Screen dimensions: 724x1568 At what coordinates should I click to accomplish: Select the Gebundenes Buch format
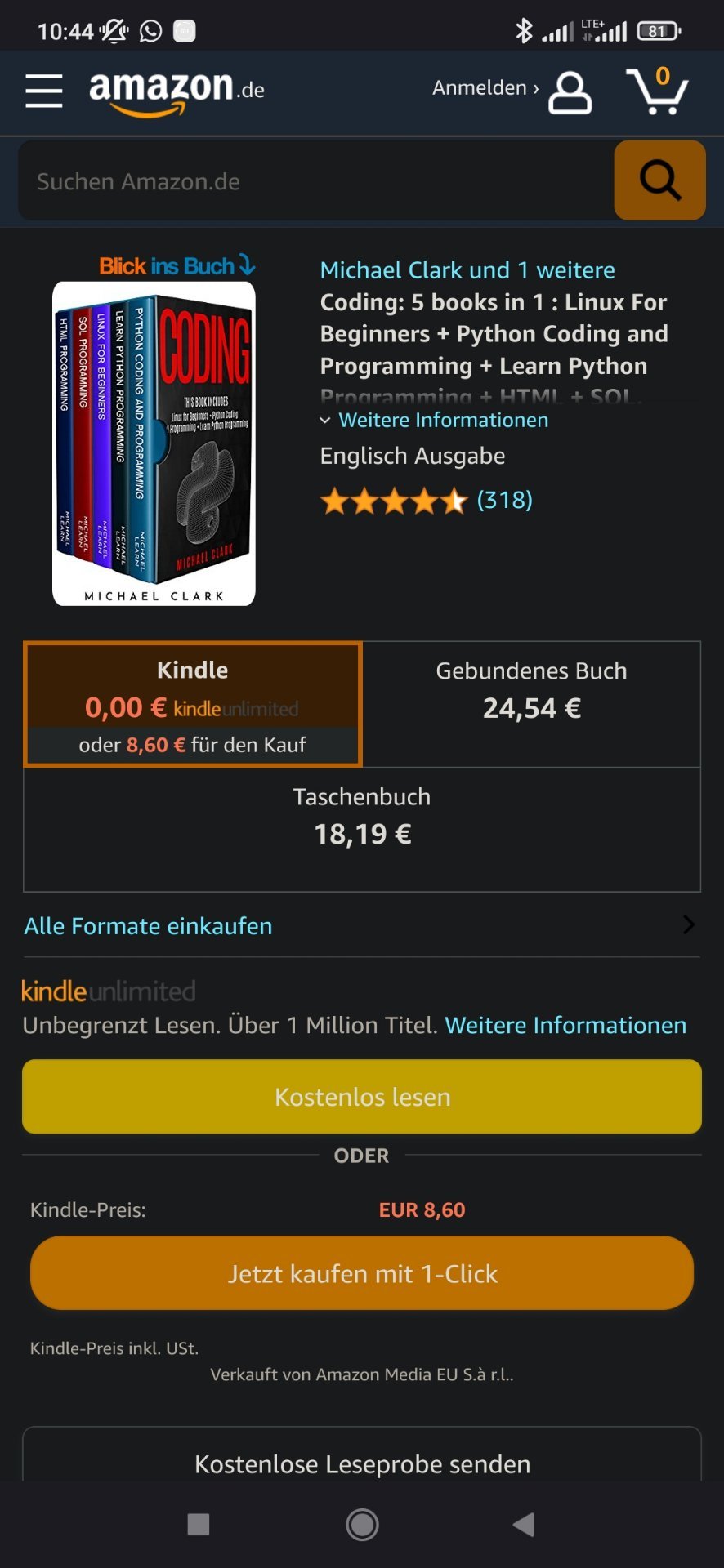[x=531, y=705]
